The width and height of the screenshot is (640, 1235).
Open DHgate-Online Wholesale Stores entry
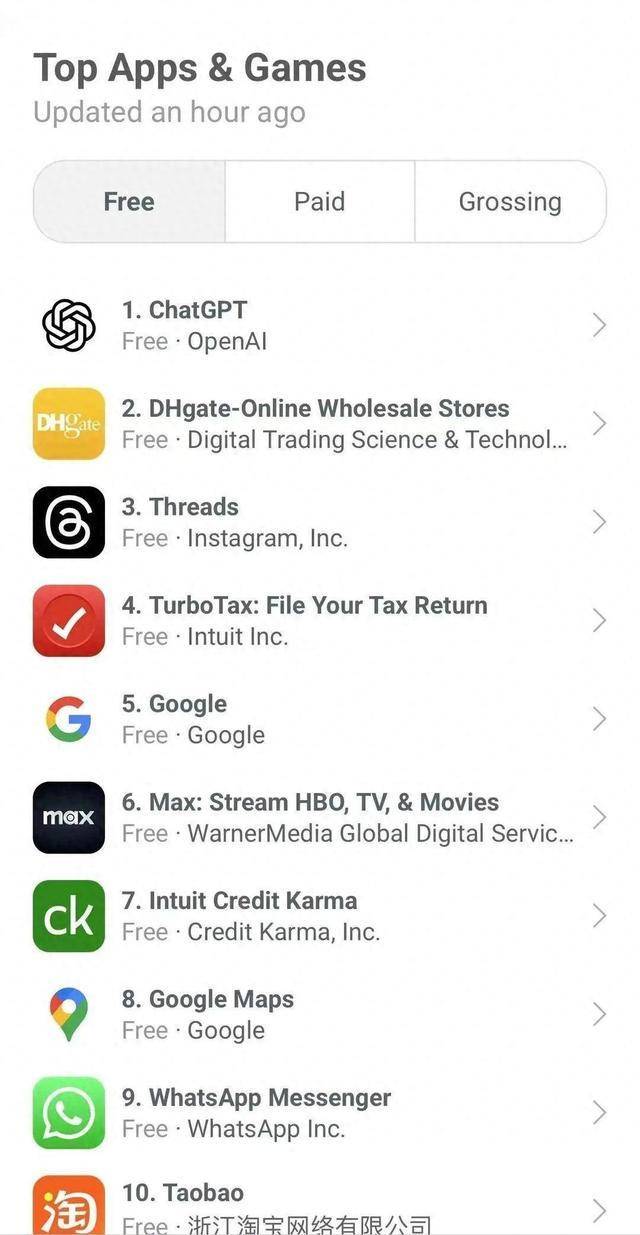click(x=320, y=424)
